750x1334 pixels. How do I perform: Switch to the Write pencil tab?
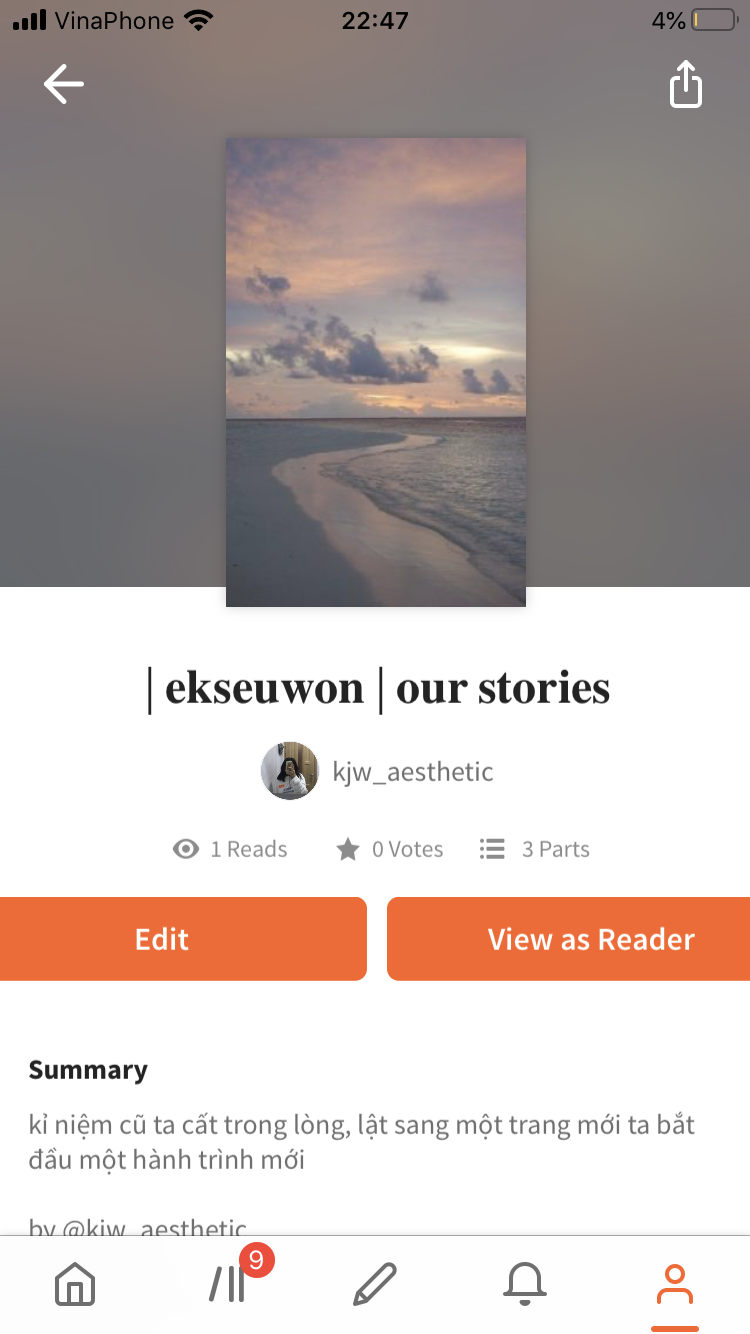tap(375, 1284)
